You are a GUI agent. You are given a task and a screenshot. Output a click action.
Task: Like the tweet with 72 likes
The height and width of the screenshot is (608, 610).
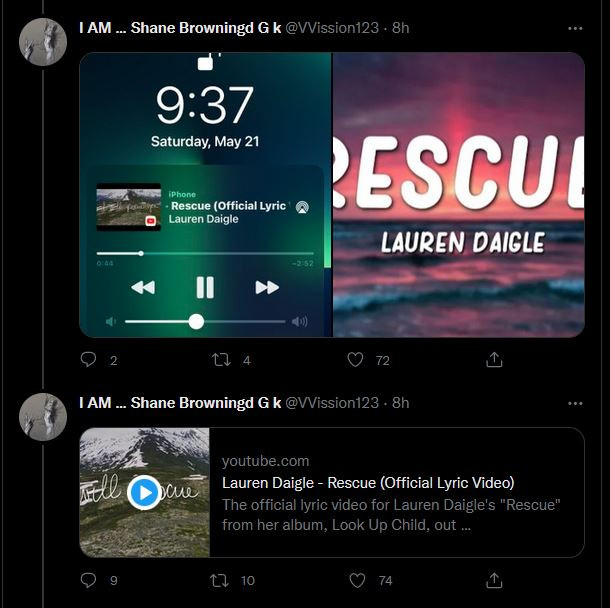click(356, 360)
